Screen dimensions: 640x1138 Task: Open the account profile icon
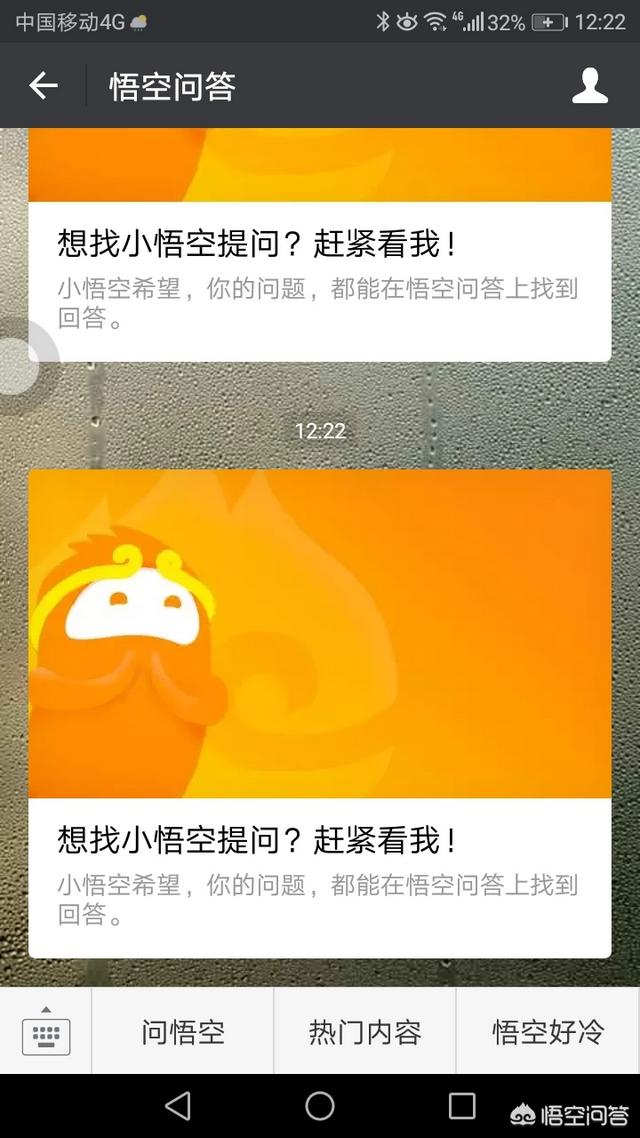[x=590, y=87]
